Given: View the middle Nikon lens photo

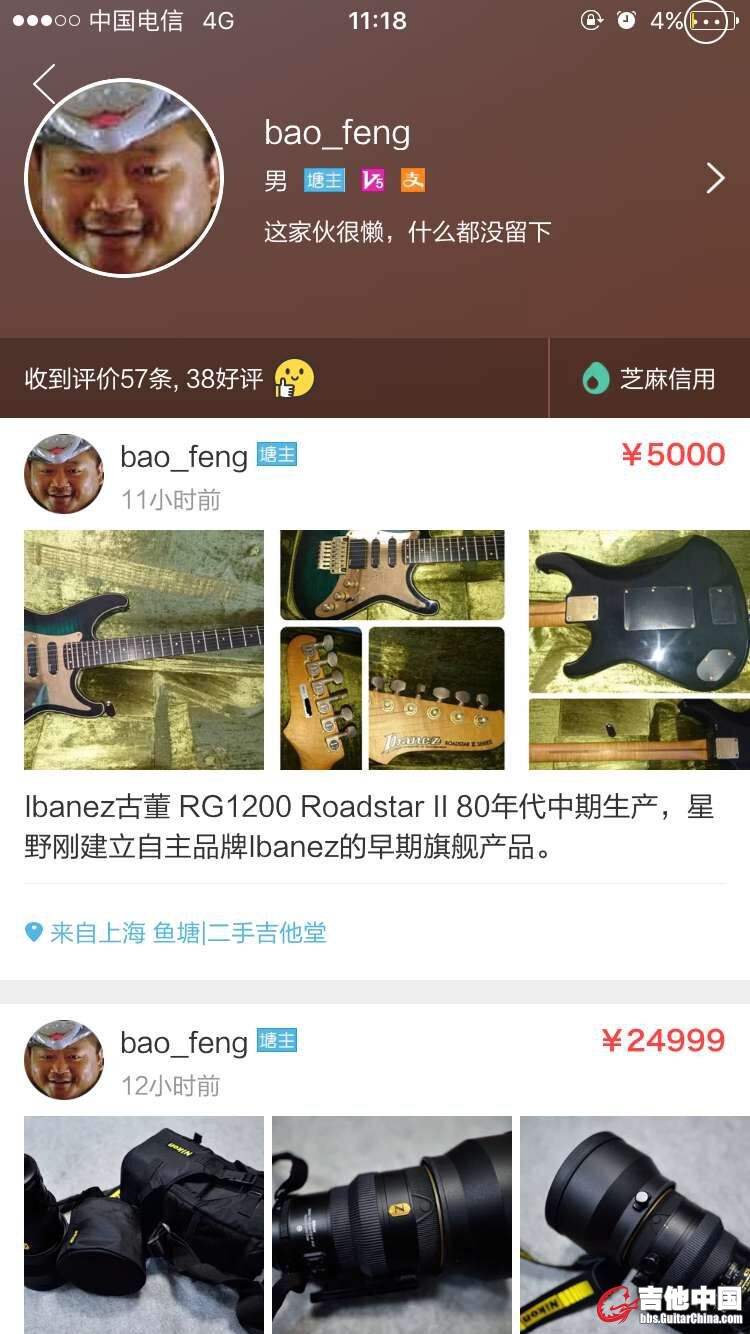Looking at the screenshot, I should click(392, 1224).
